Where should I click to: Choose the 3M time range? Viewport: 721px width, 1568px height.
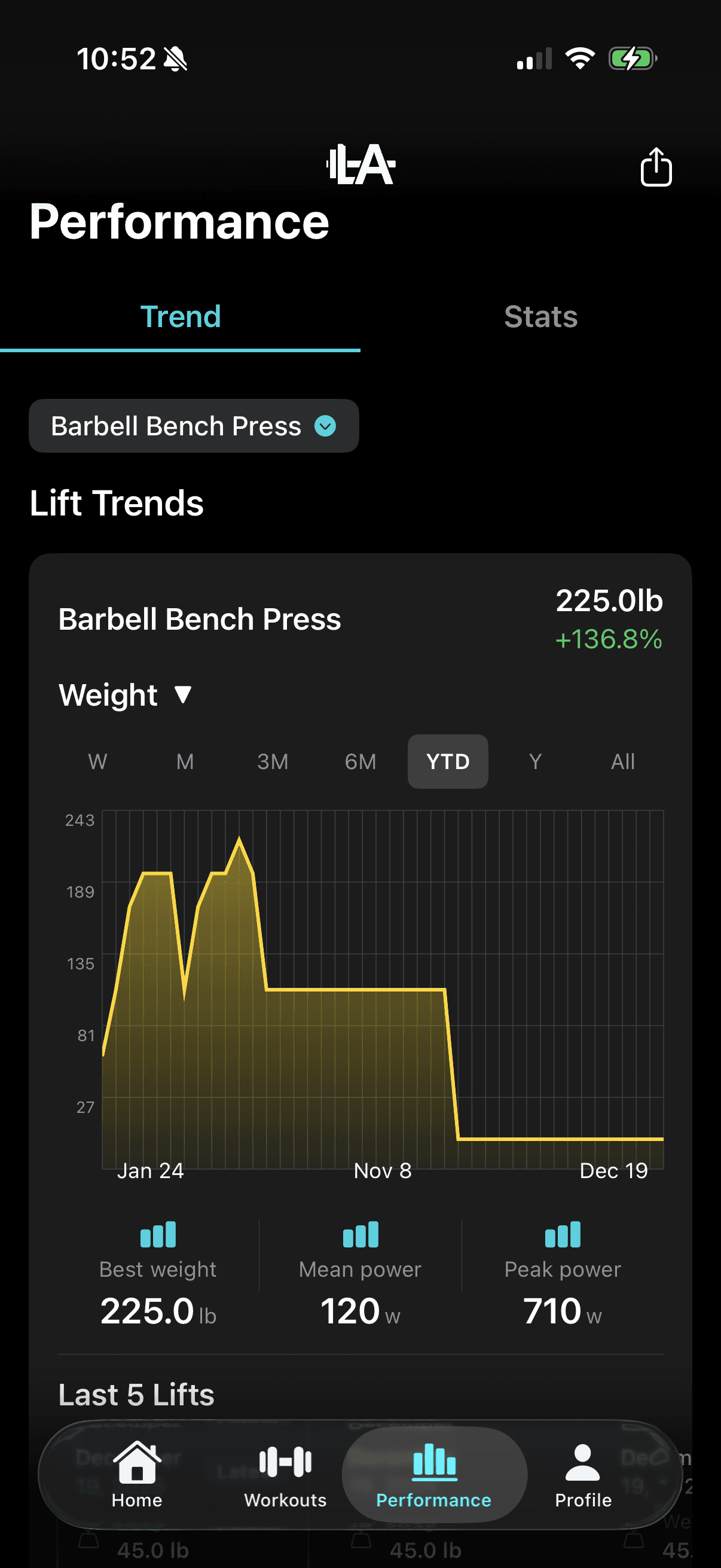pos(273,761)
